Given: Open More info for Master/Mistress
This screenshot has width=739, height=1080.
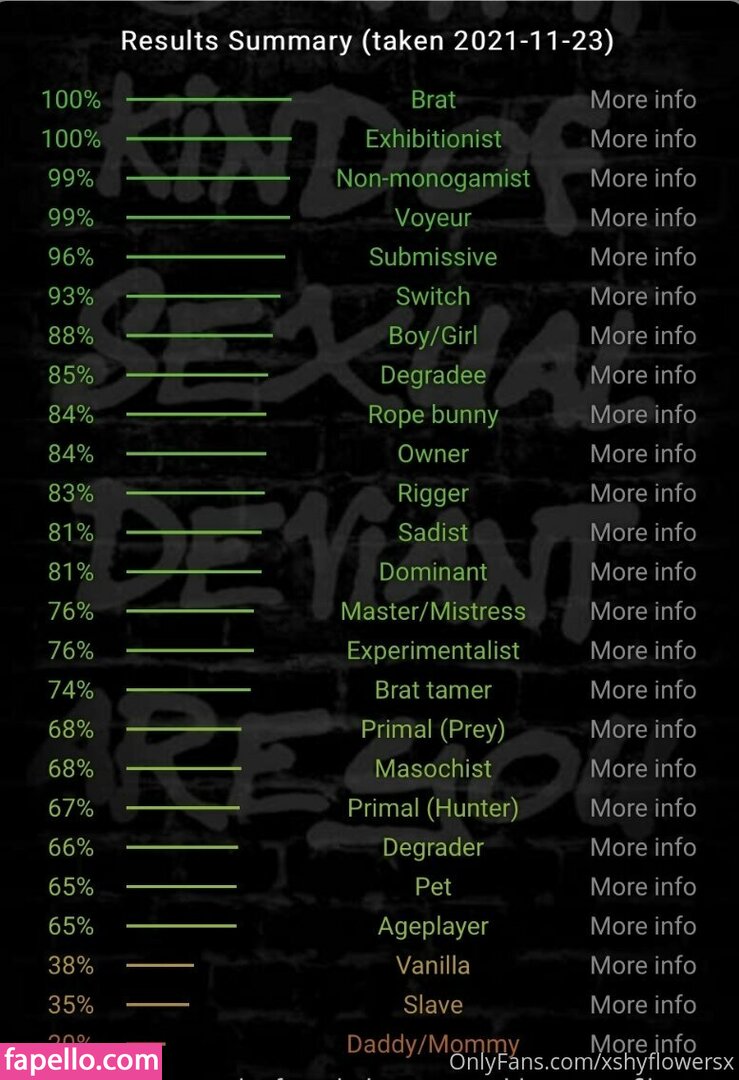Looking at the screenshot, I should tap(642, 611).
